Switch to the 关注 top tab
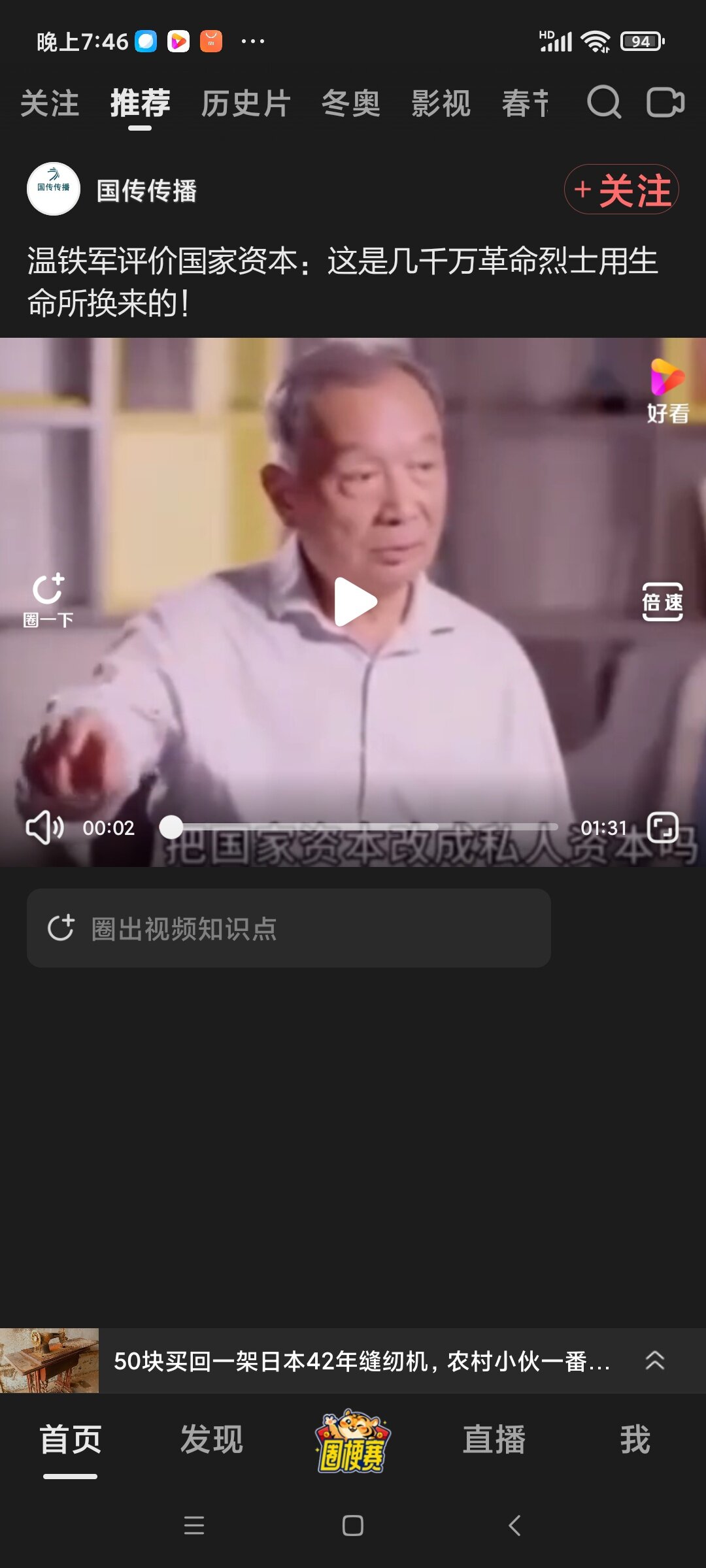 click(50, 103)
